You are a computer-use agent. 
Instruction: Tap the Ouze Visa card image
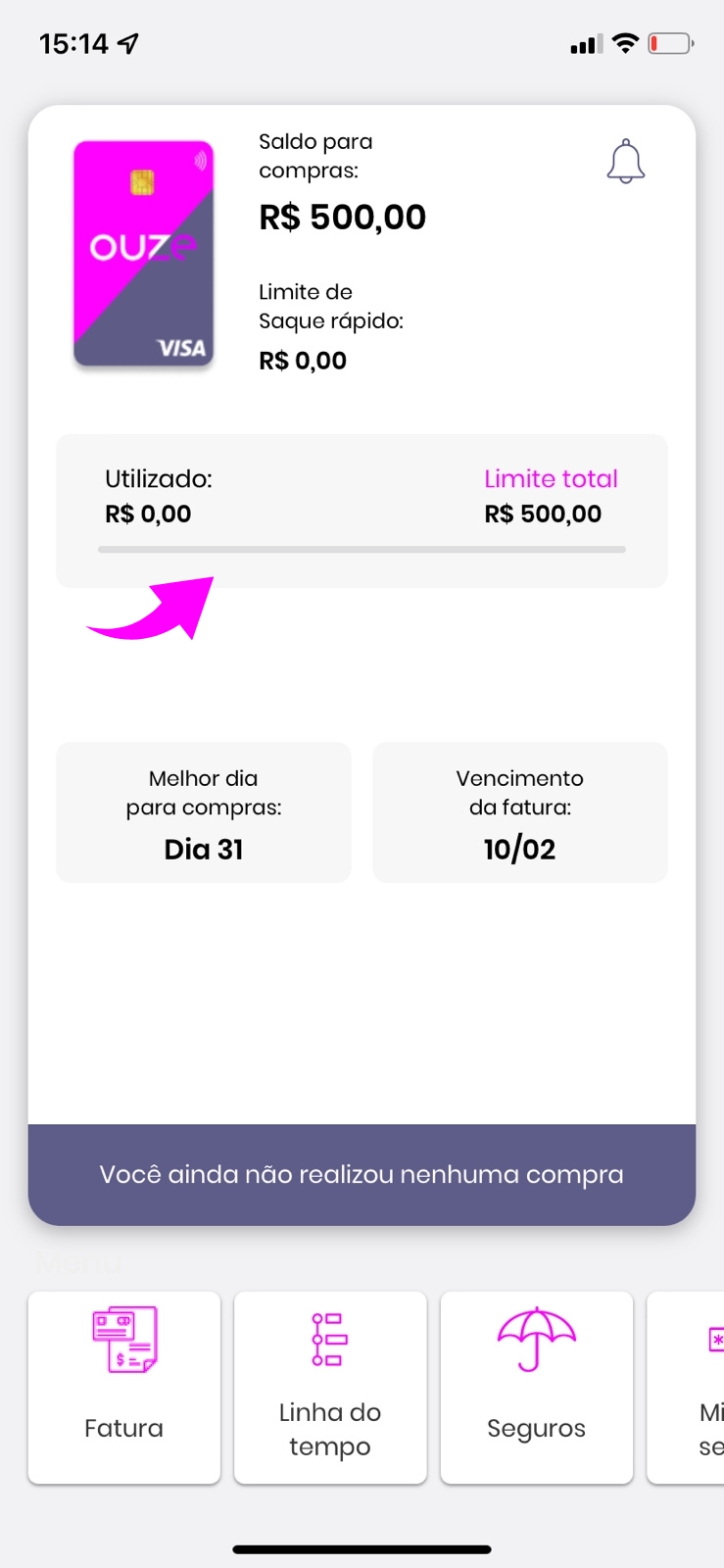[x=143, y=253]
